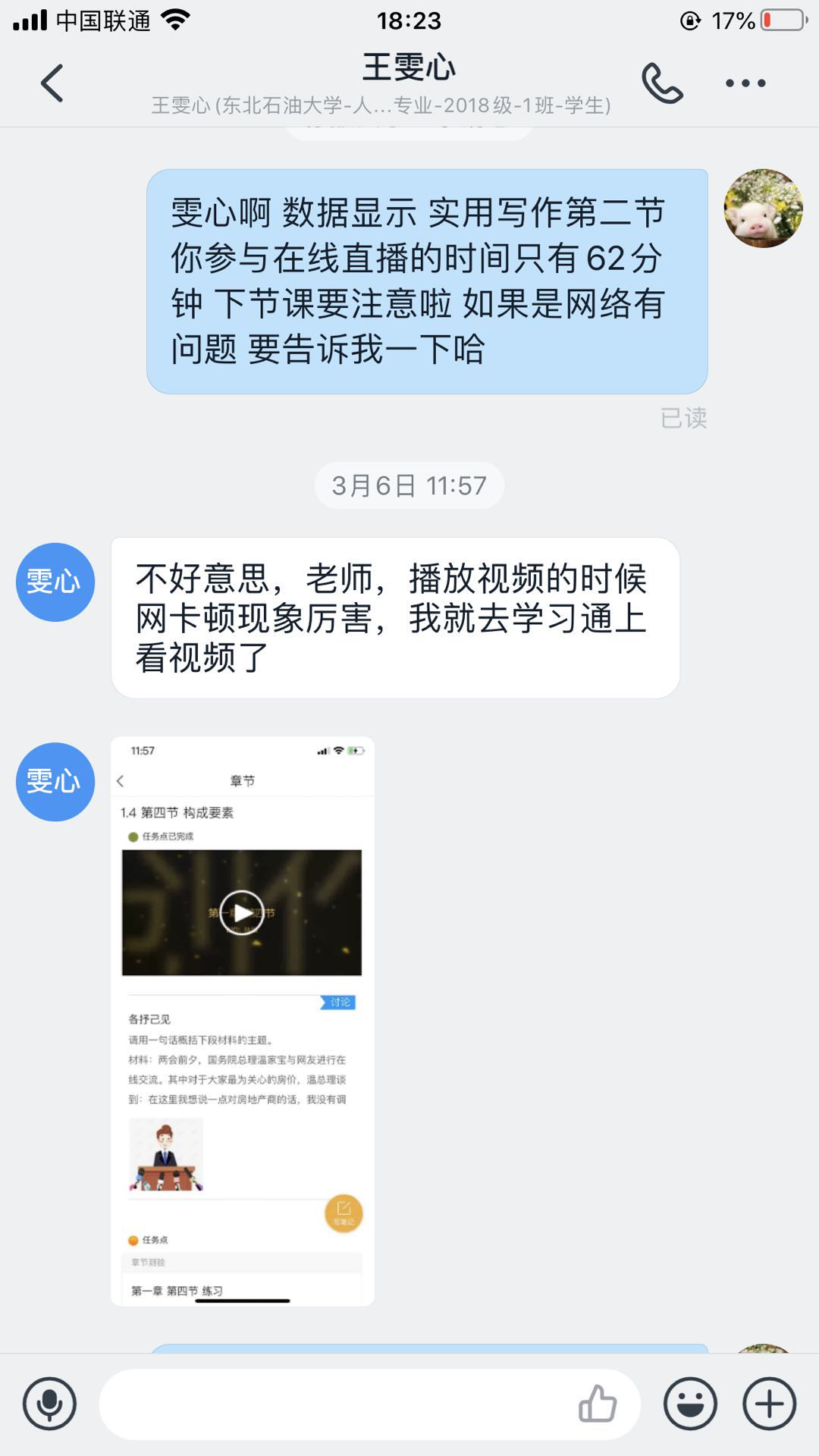Tap the microphone voice input icon
The width and height of the screenshot is (819, 1456).
[x=49, y=1404]
